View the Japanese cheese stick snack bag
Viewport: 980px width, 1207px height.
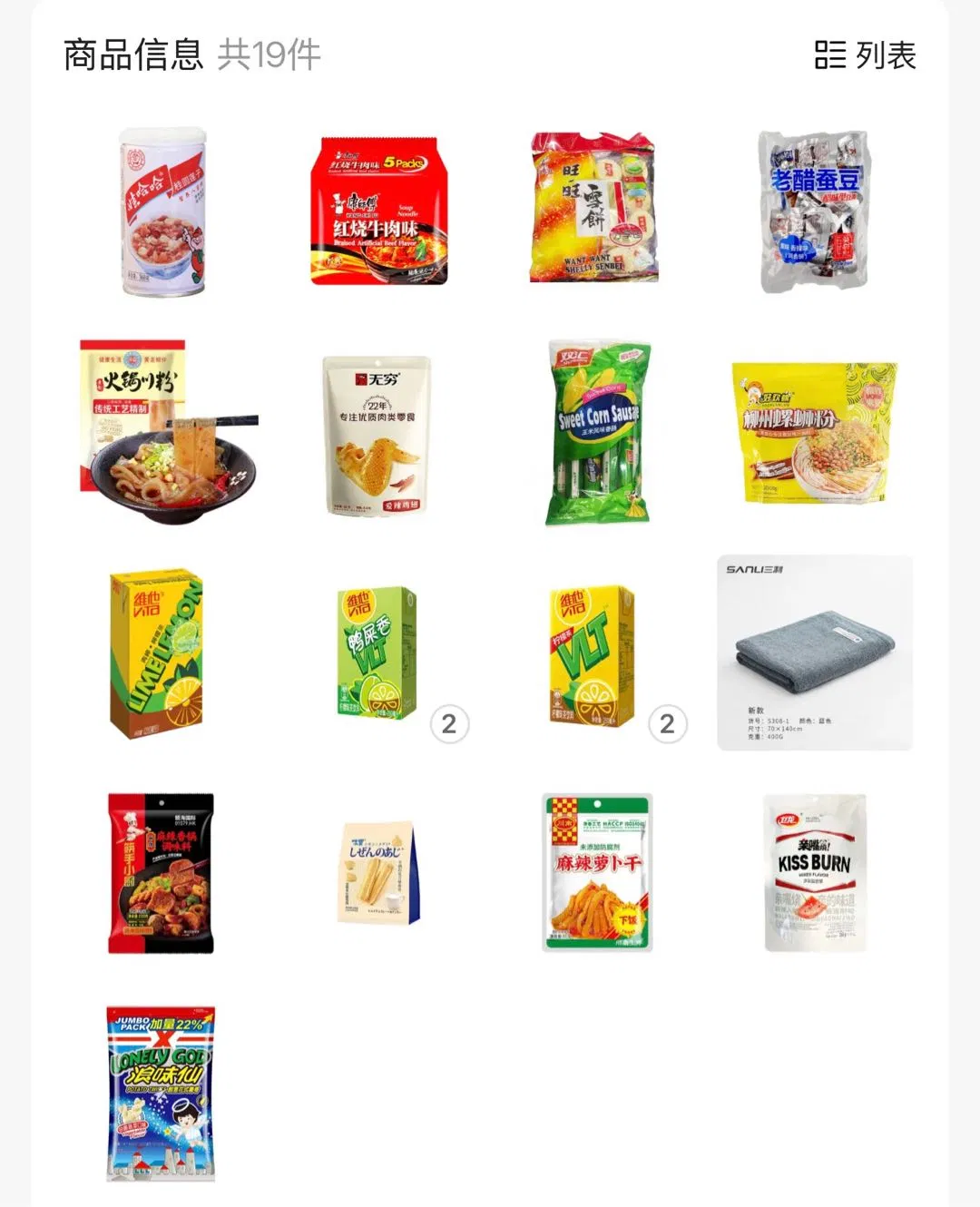point(378,873)
